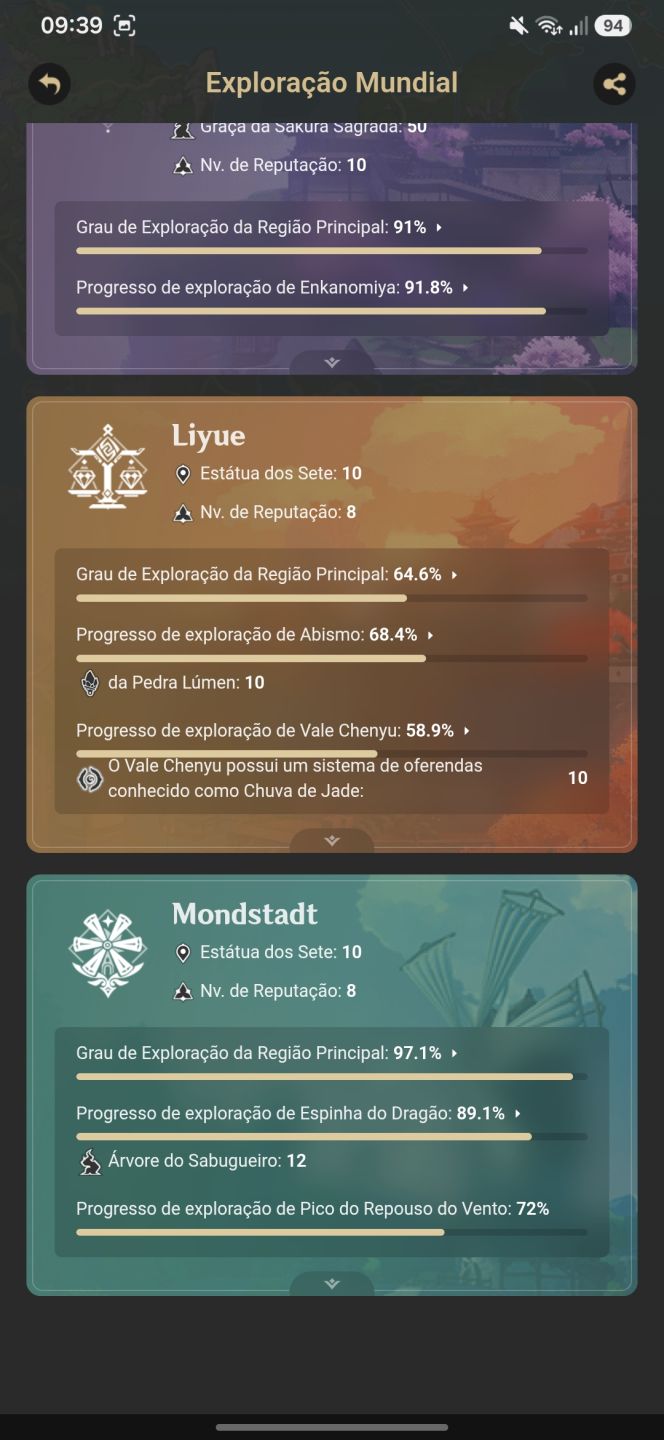The height and width of the screenshot is (1440, 664).
Task: Go back using the top-left arrow
Action: pos(49,84)
